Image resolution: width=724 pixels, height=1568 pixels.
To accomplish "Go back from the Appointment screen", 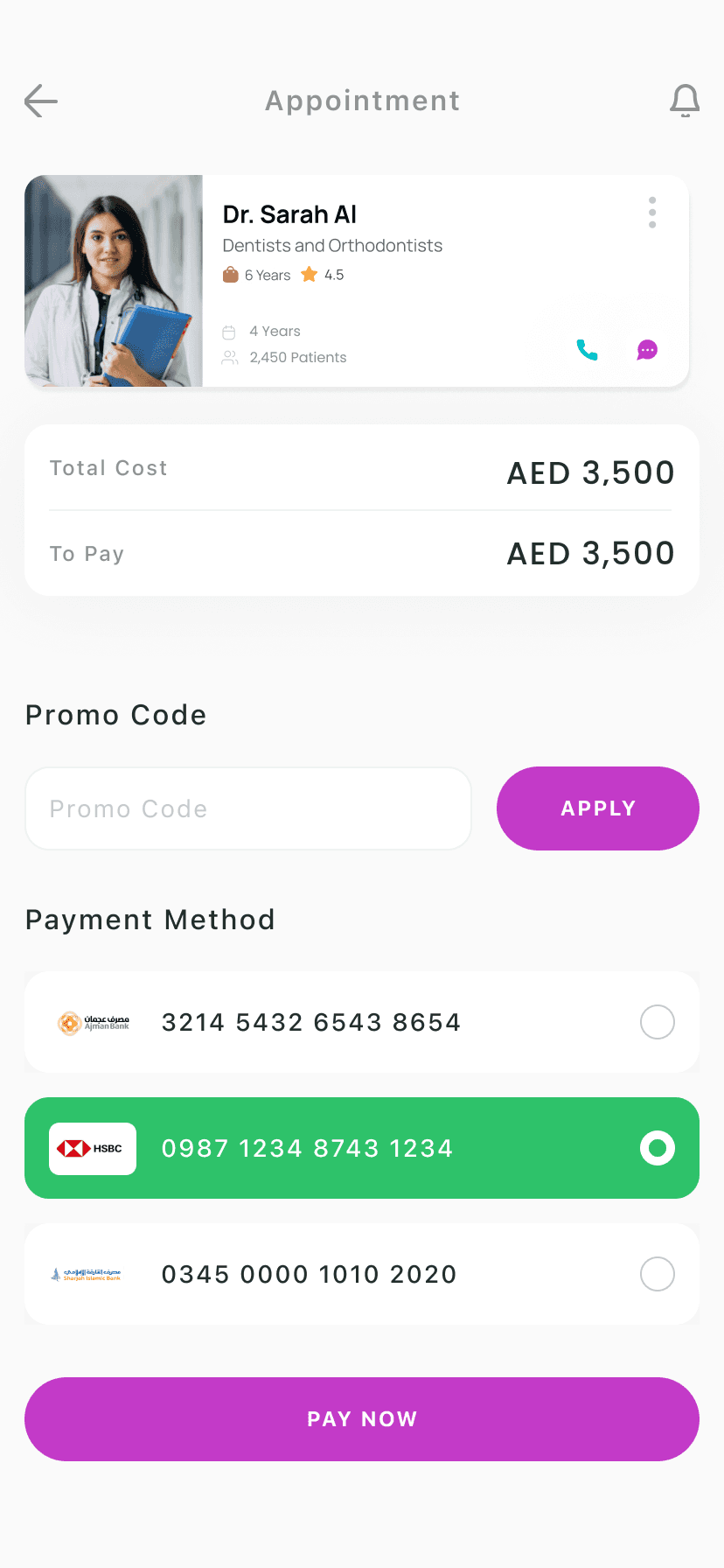I will (41, 101).
